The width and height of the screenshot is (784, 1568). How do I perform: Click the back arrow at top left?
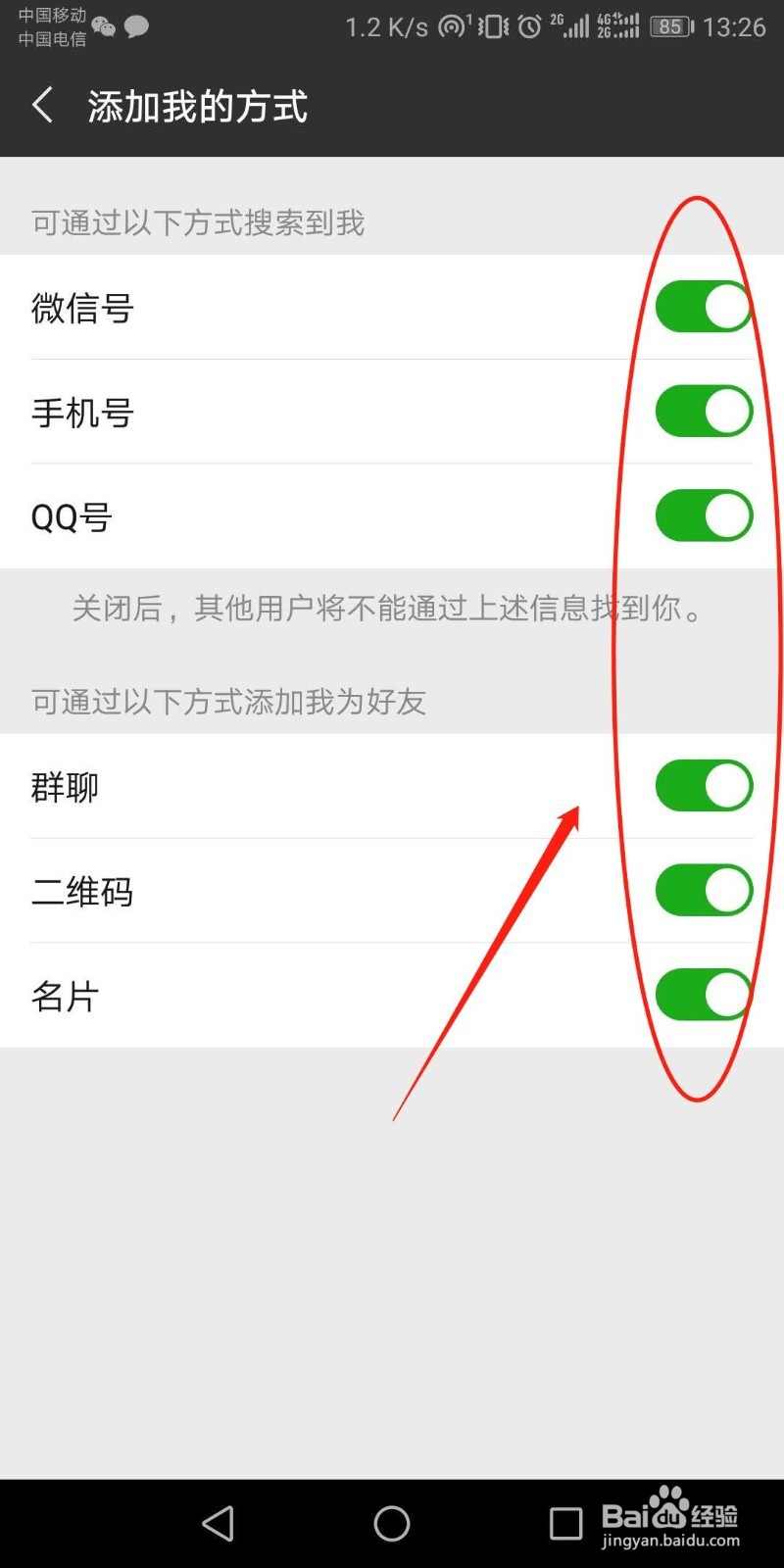41,104
